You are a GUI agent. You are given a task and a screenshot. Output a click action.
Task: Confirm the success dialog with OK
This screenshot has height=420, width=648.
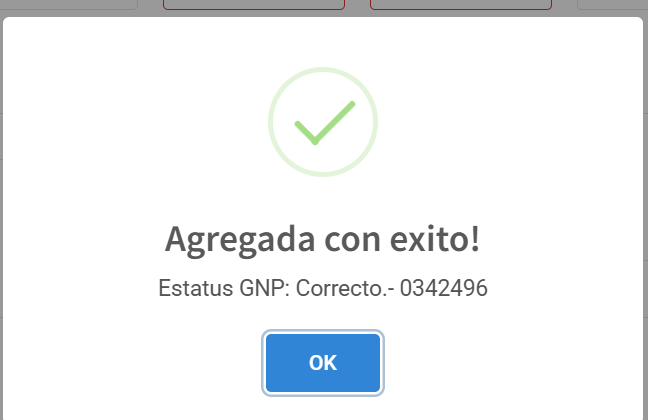(323, 363)
